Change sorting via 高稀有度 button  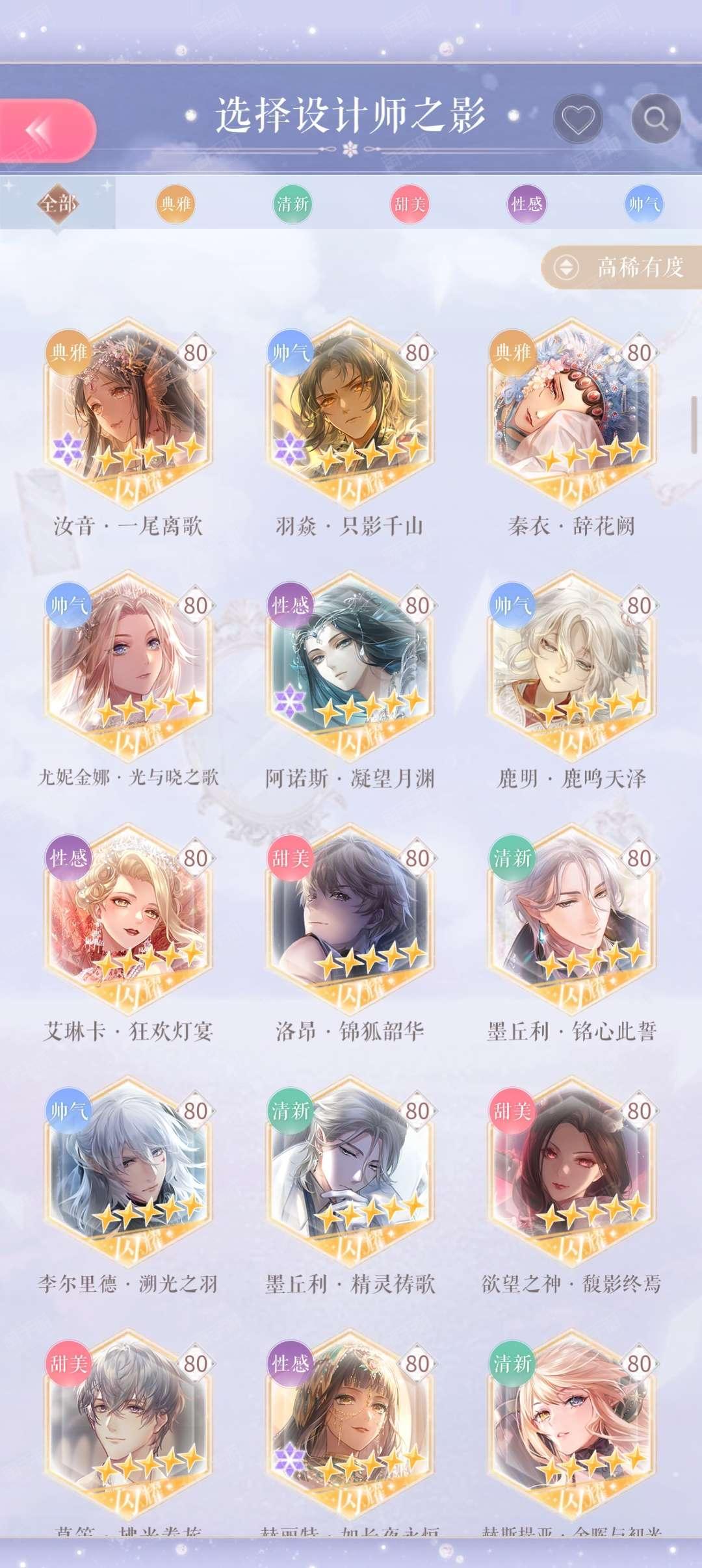(622, 267)
